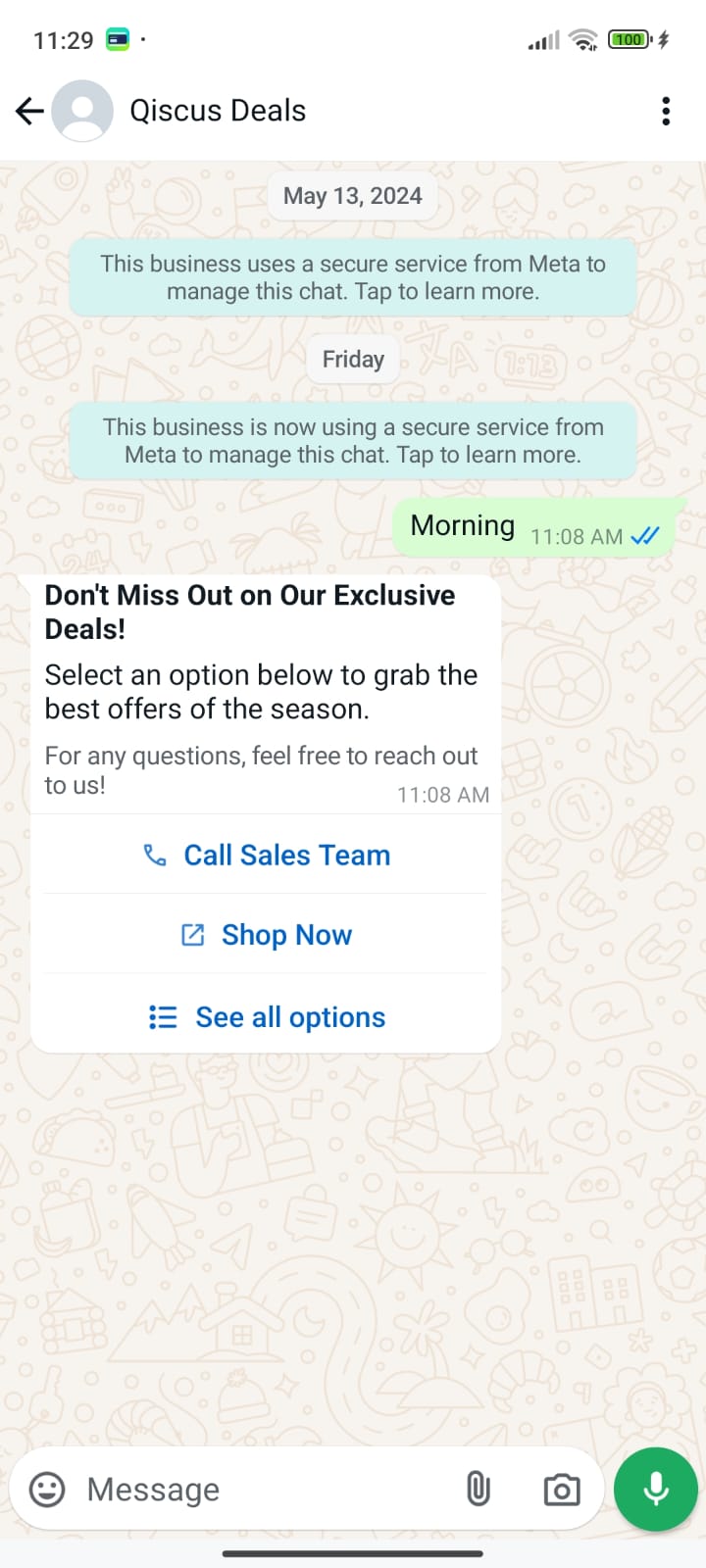Open the camera from the message bar

click(562, 1490)
